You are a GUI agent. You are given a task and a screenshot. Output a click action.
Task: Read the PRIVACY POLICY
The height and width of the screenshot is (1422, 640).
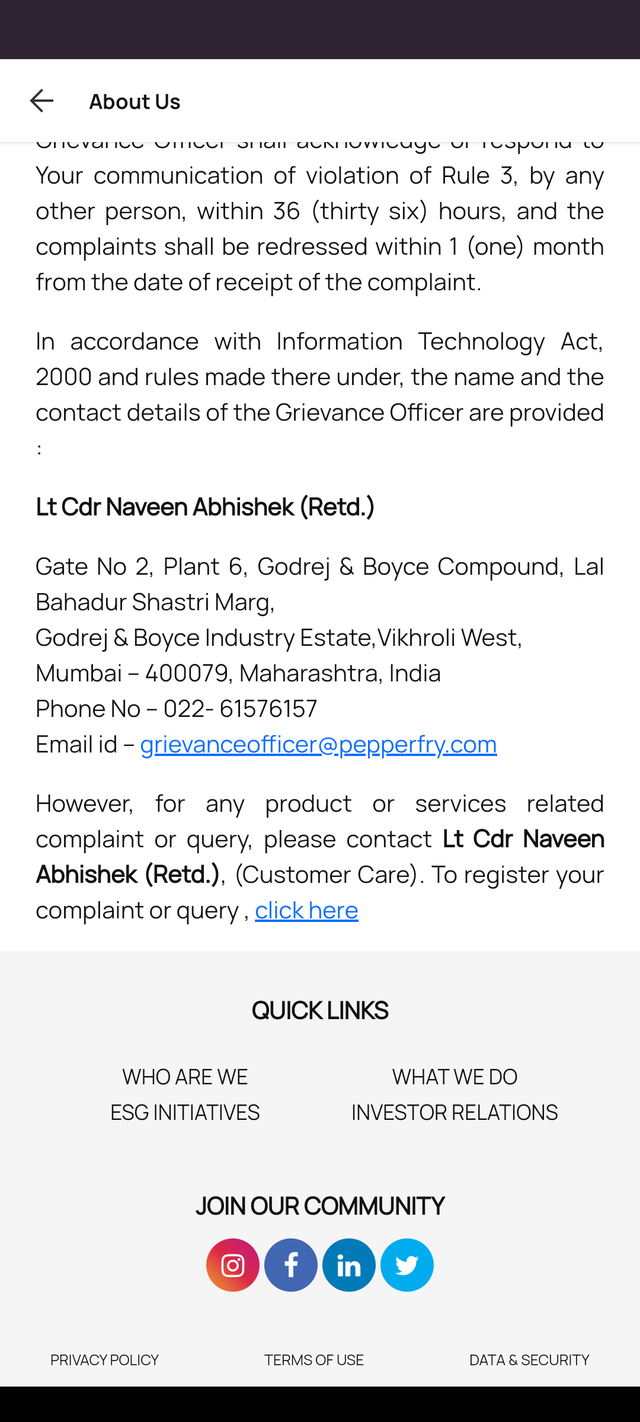(x=105, y=1360)
